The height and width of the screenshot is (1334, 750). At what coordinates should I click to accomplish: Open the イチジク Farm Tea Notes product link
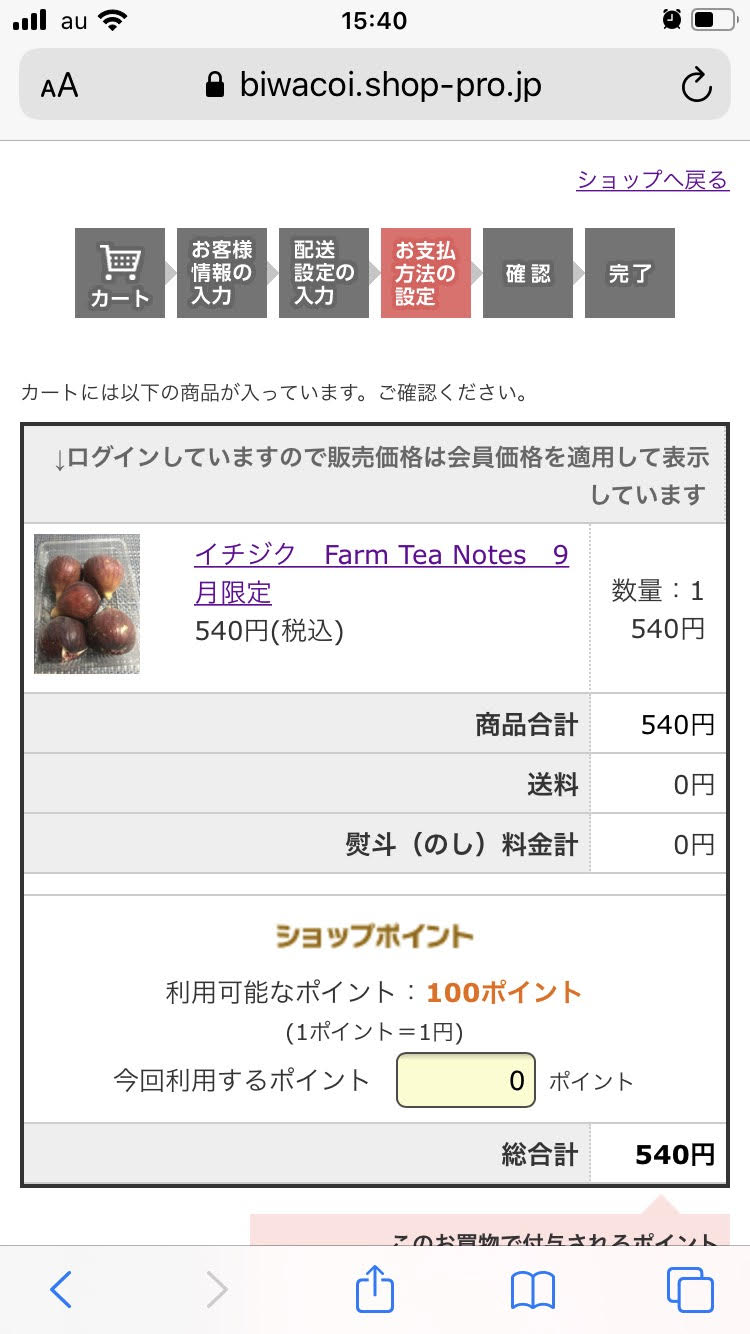point(381,573)
